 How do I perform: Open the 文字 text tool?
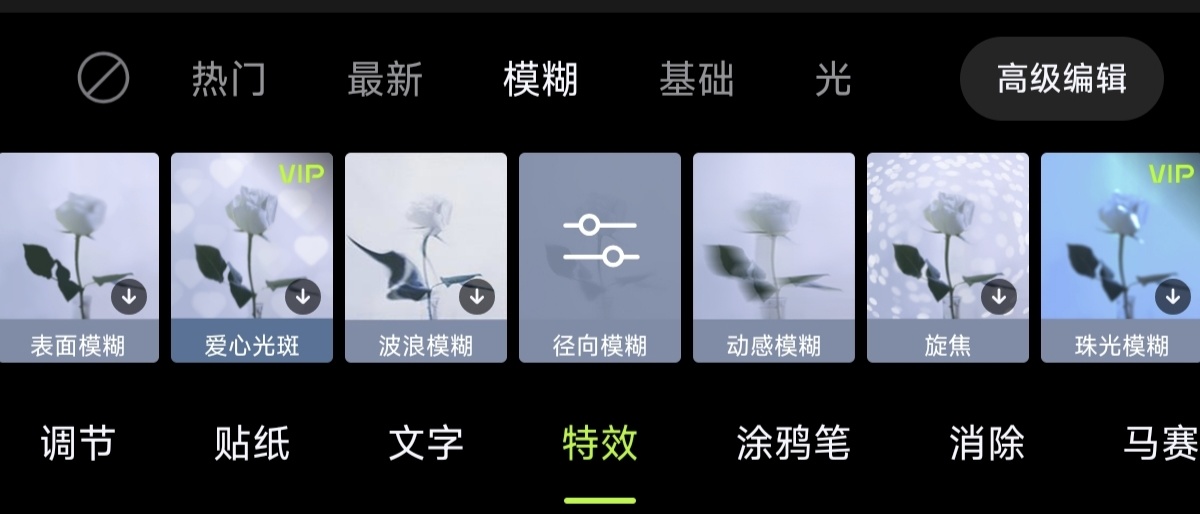coord(426,443)
